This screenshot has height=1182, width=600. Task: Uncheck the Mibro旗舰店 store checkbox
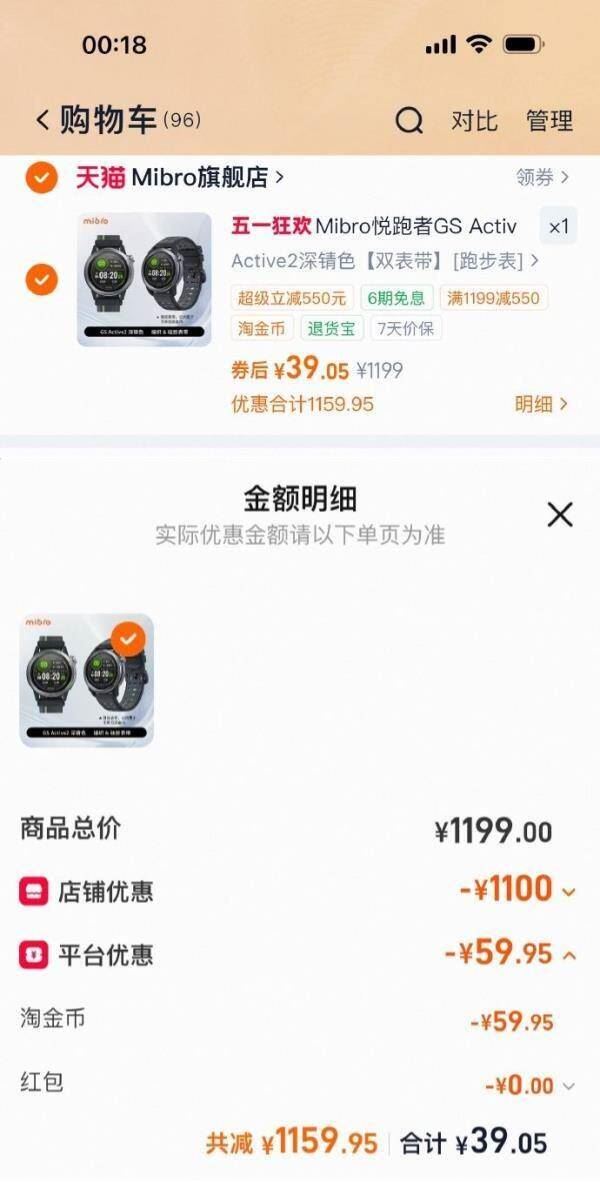point(41,178)
